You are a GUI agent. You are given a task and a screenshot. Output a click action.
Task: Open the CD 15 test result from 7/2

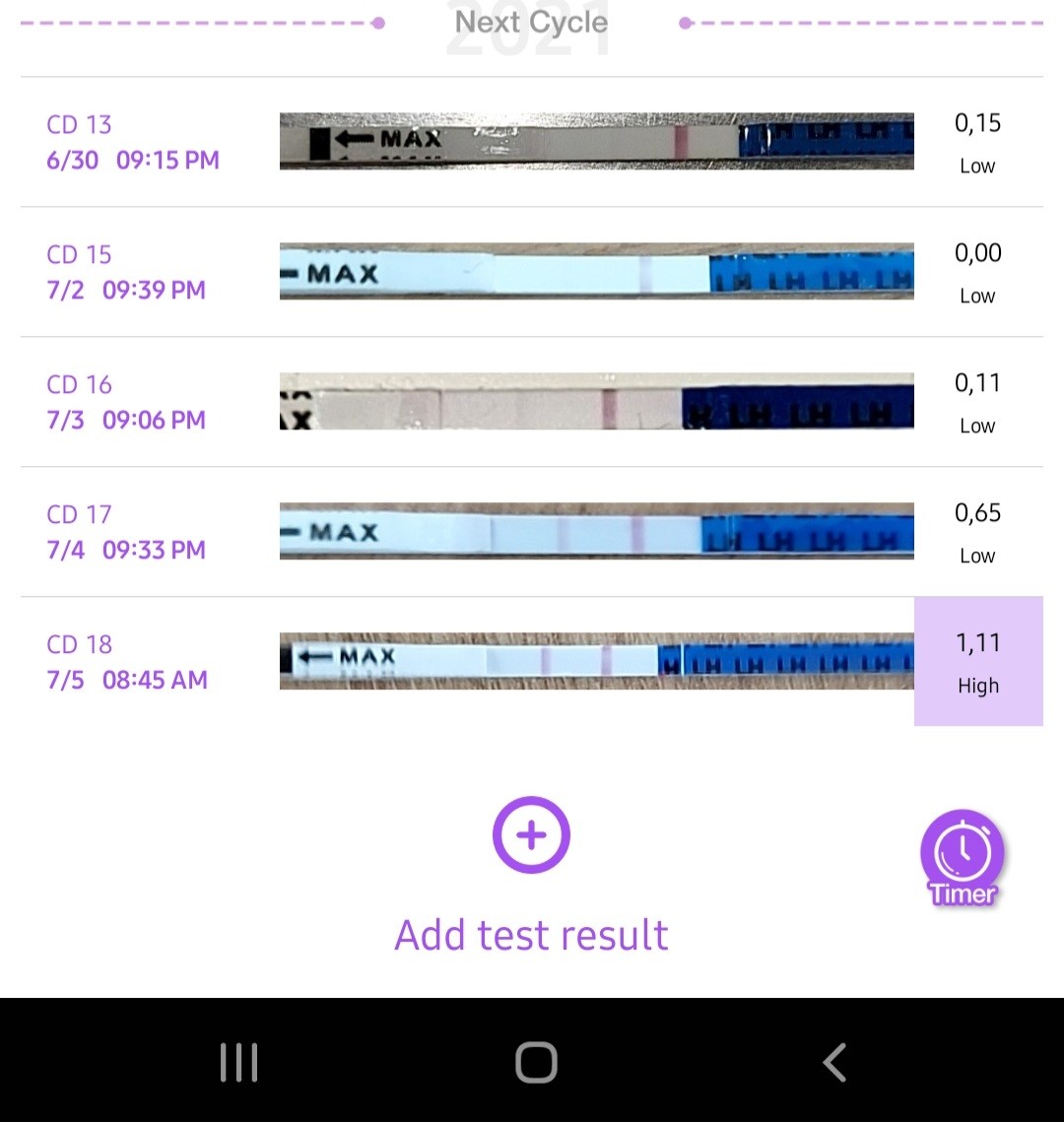click(532, 272)
